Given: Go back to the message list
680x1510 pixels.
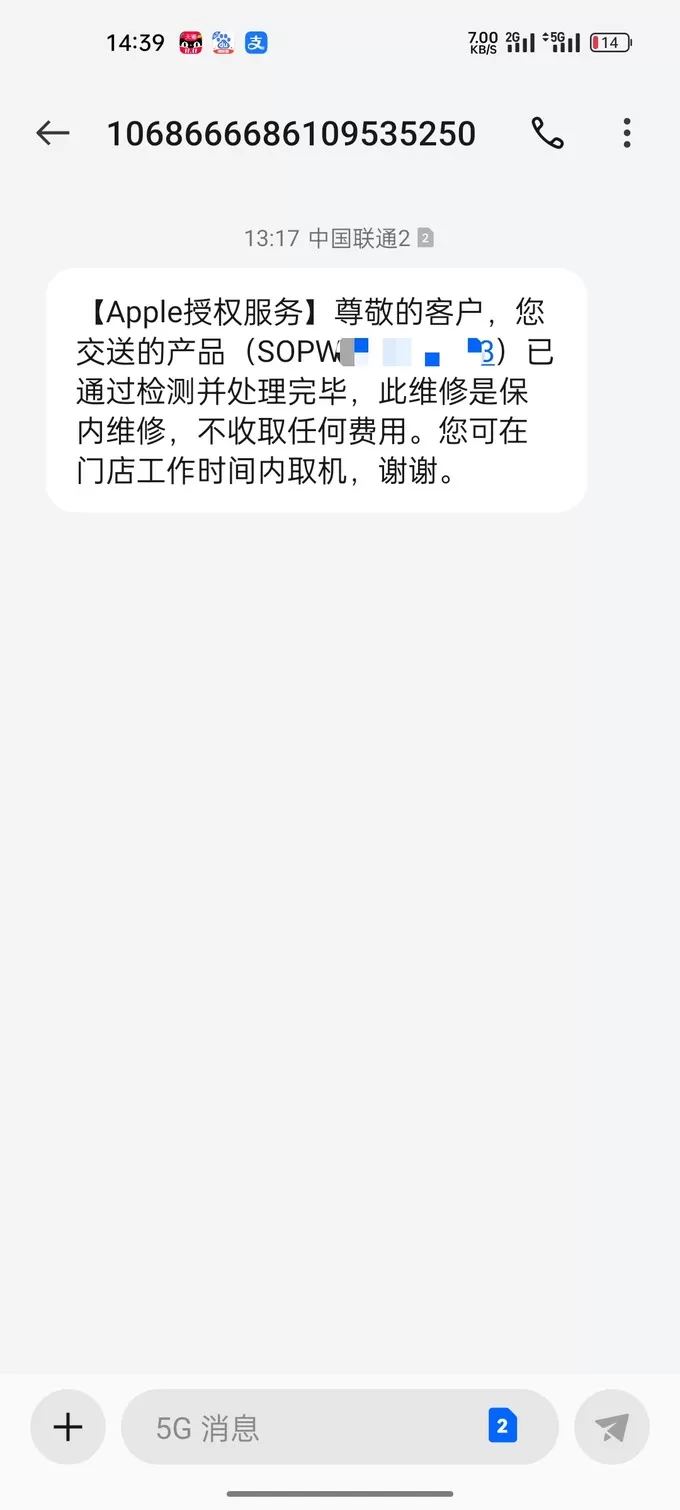Looking at the screenshot, I should tap(52, 133).
